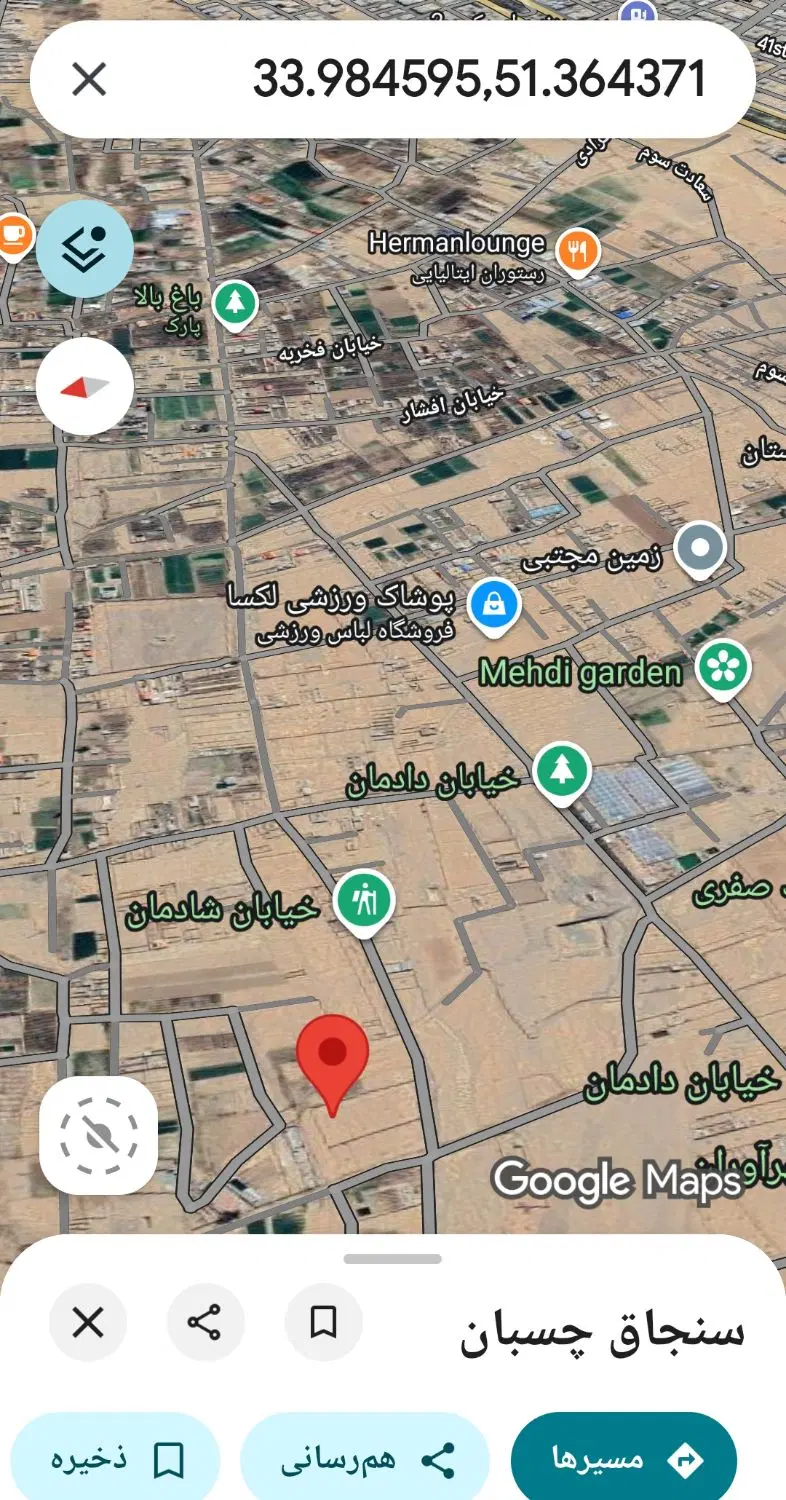Tap the round share icon in the sheet header
Viewport: 786px width, 1500px height.
205,1323
